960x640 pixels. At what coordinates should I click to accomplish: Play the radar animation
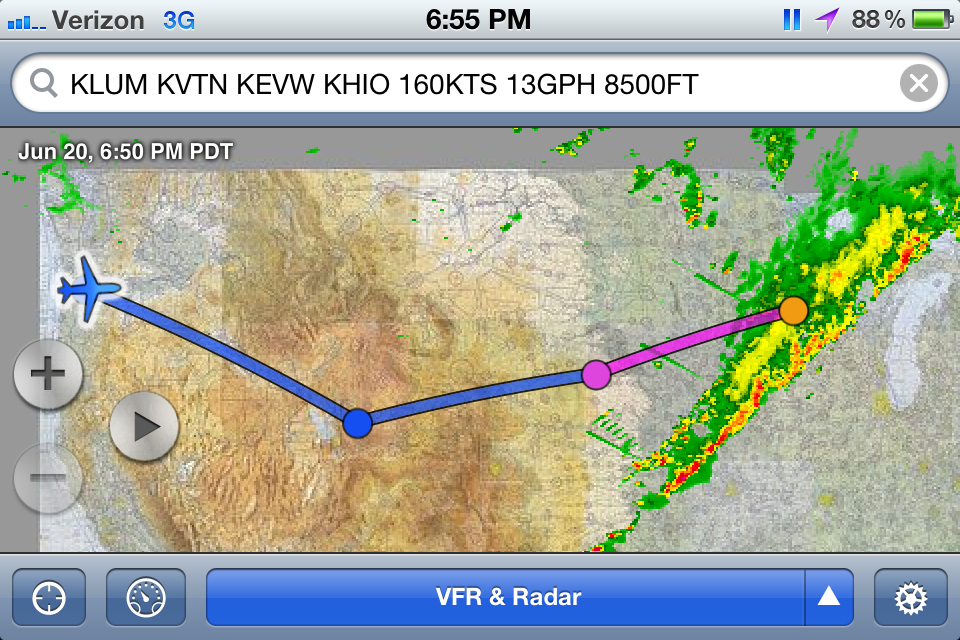(x=145, y=427)
